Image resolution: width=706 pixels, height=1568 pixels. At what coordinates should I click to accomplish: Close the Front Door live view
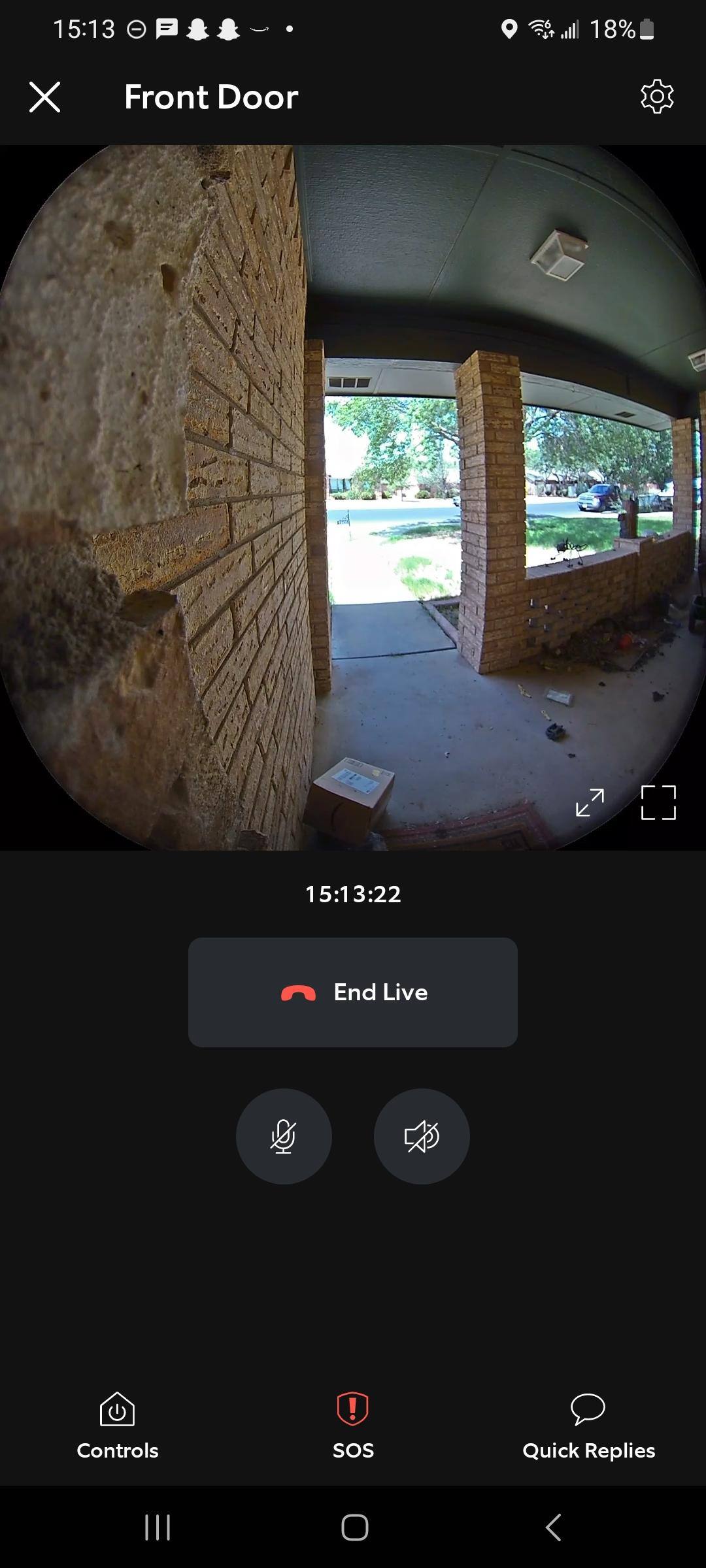pyautogui.click(x=45, y=97)
